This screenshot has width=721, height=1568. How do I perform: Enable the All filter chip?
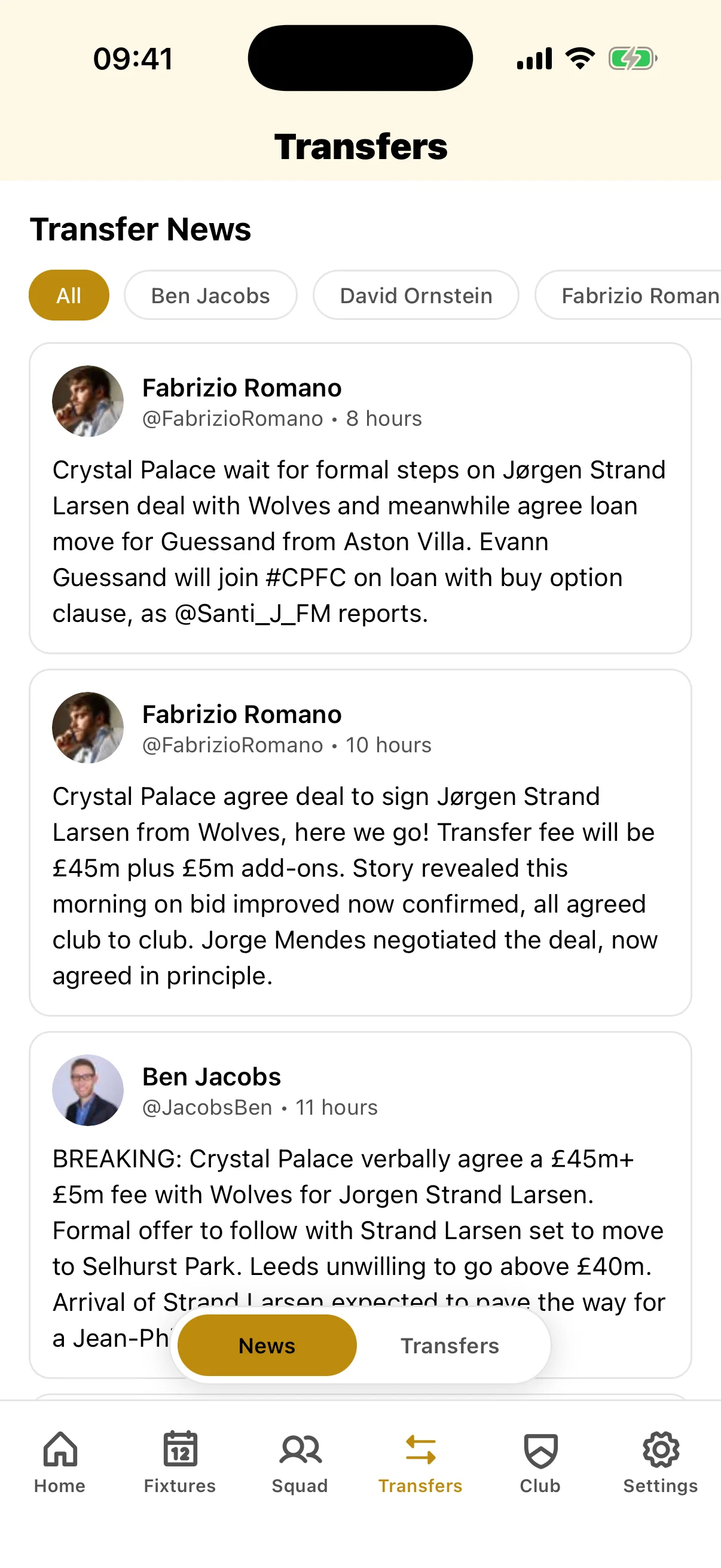[x=68, y=295]
